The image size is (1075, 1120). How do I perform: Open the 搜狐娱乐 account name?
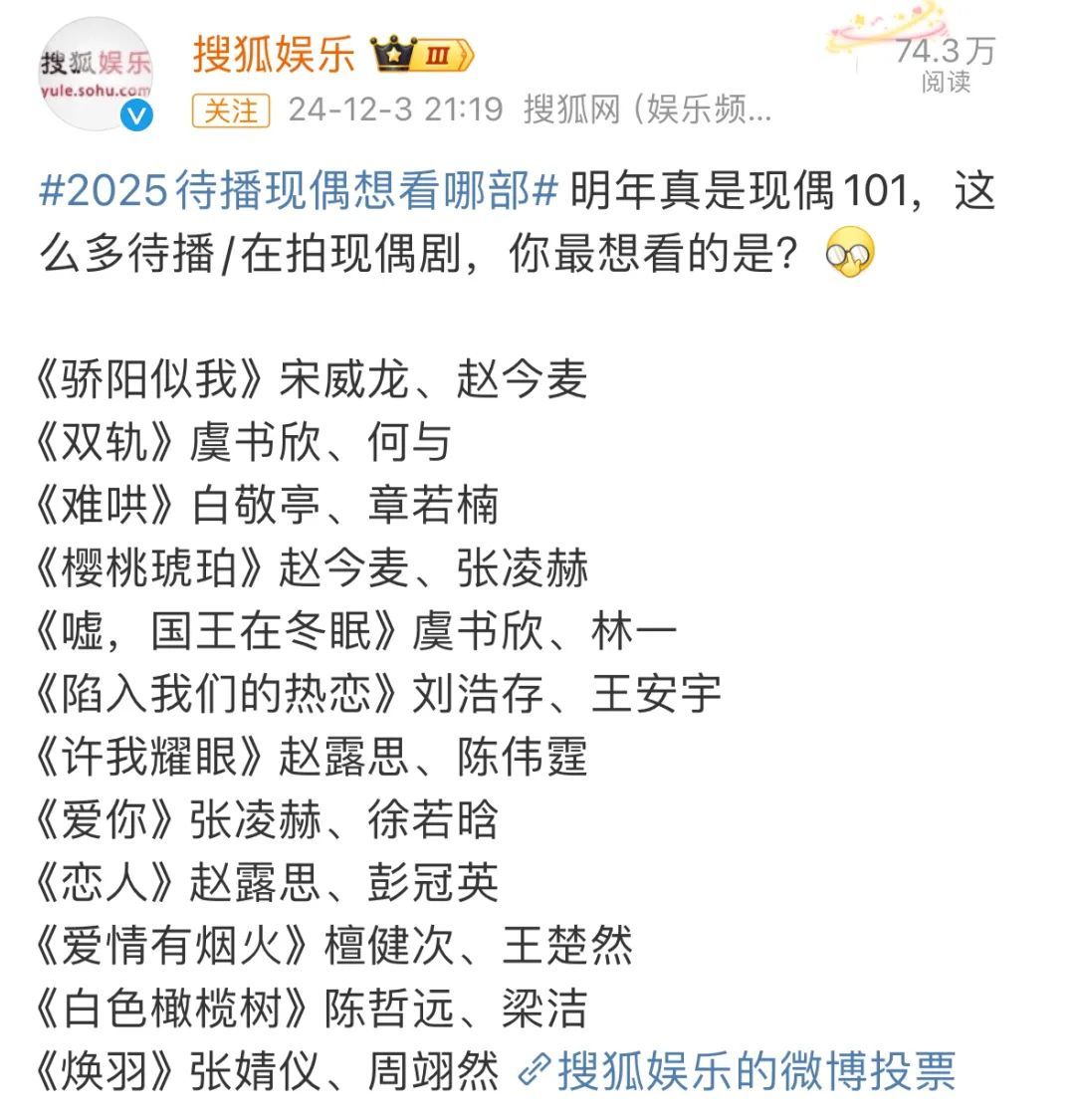(x=274, y=55)
